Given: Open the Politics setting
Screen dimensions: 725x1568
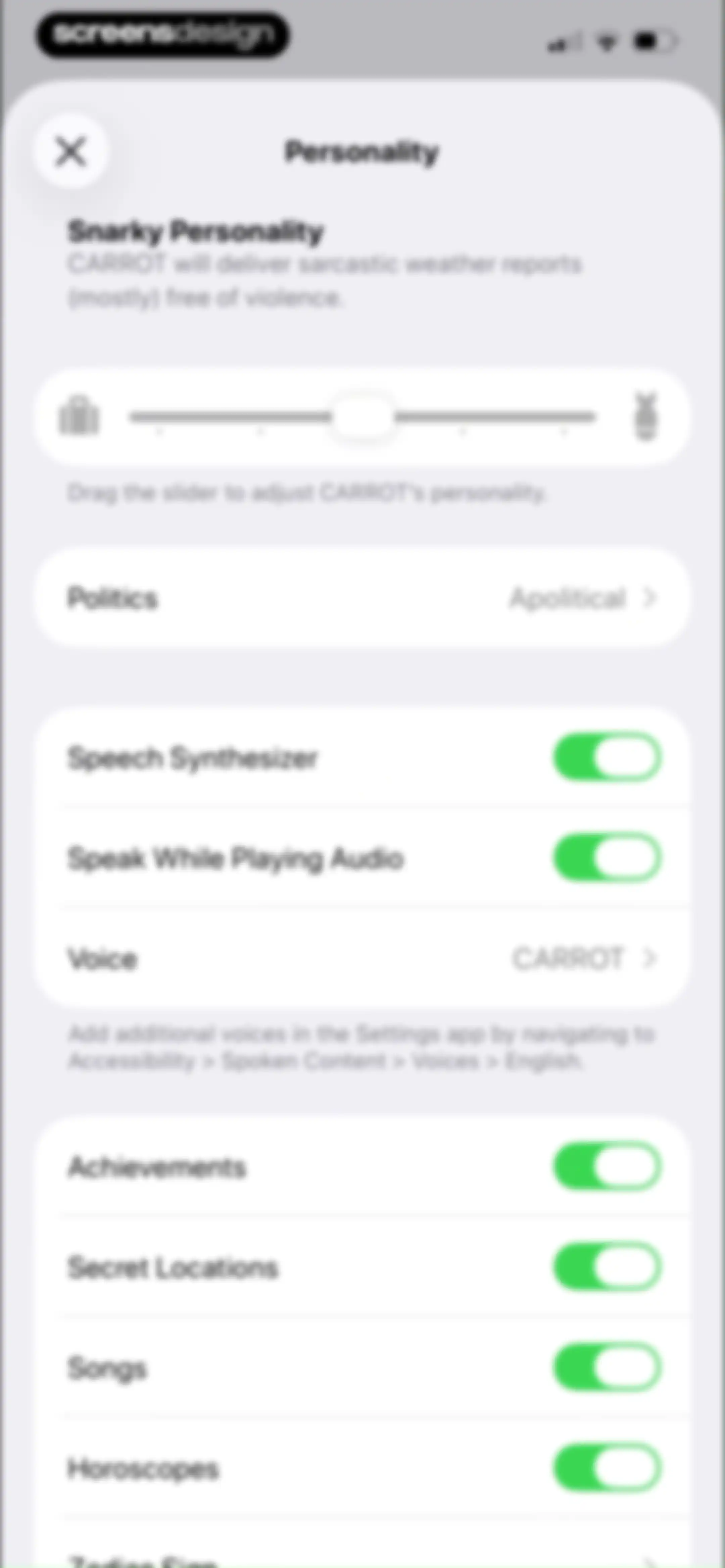Looking at the screenshot, I should coord(362,598).
